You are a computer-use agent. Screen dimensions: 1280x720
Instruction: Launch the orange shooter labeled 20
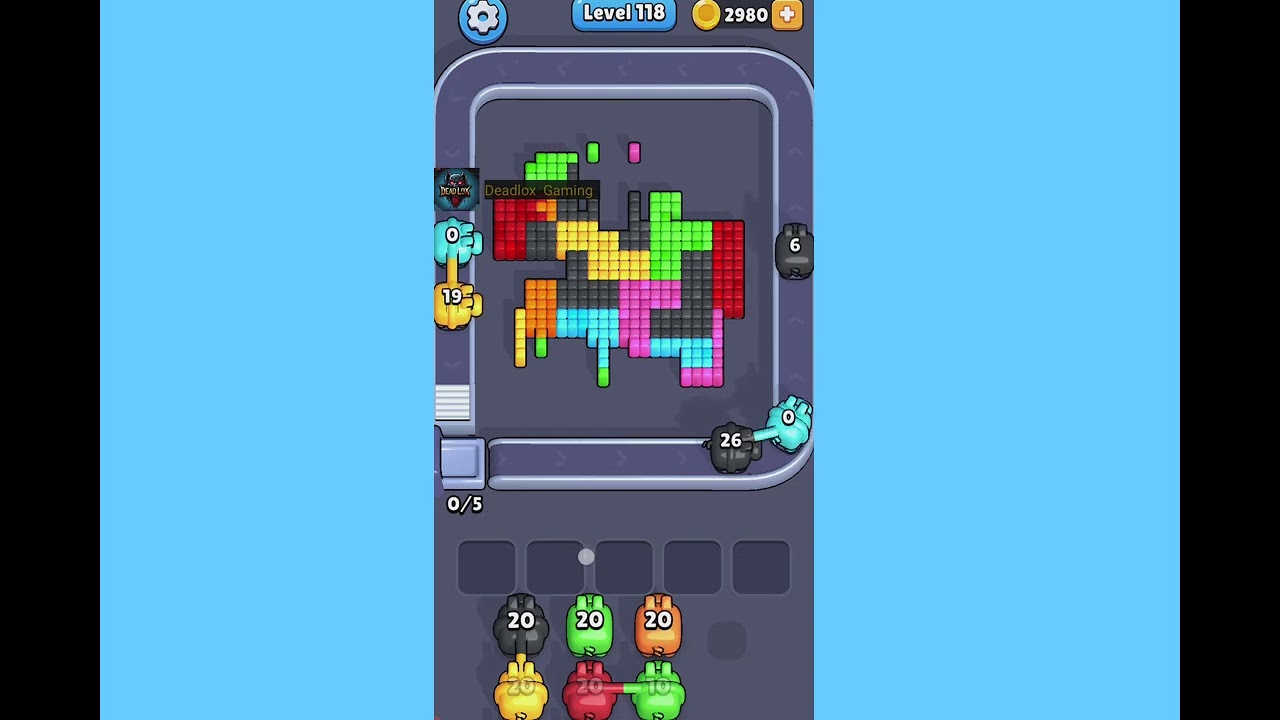(x=658, y=624)
